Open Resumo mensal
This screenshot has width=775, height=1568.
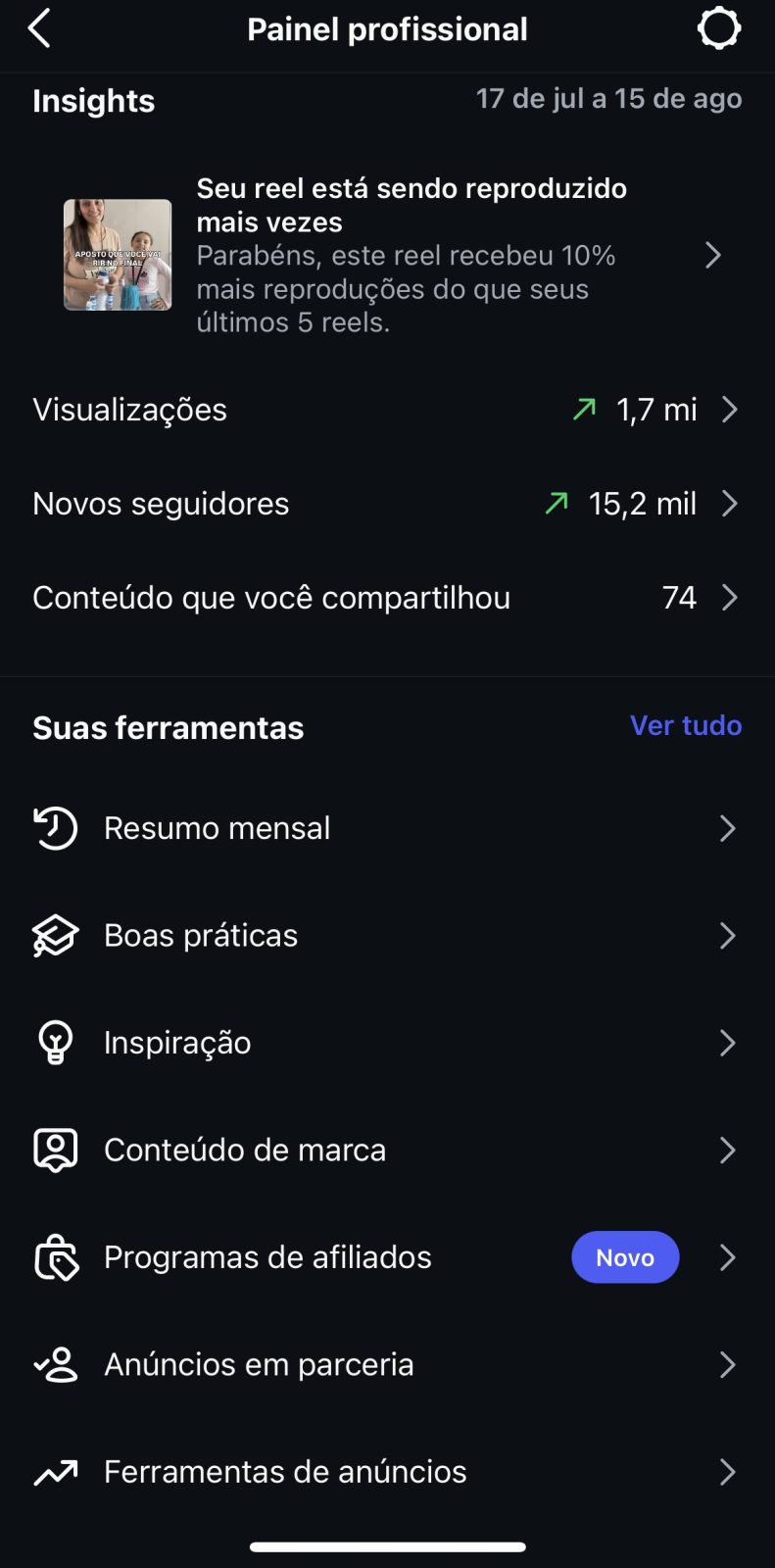pyautogui.click(x=387, y=828)
